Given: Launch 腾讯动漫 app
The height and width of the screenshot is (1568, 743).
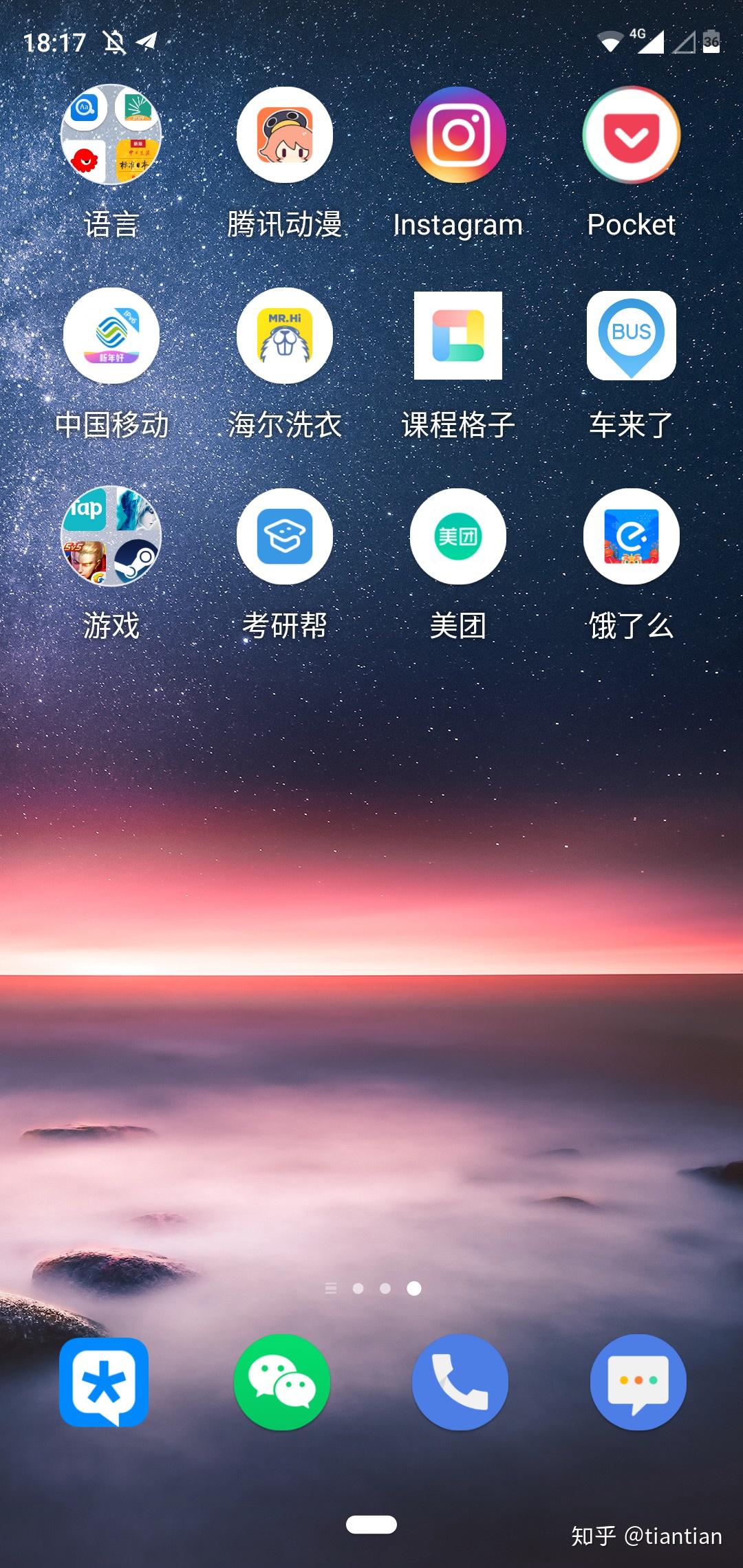Looking at the screenshot, I should [285, 135].
